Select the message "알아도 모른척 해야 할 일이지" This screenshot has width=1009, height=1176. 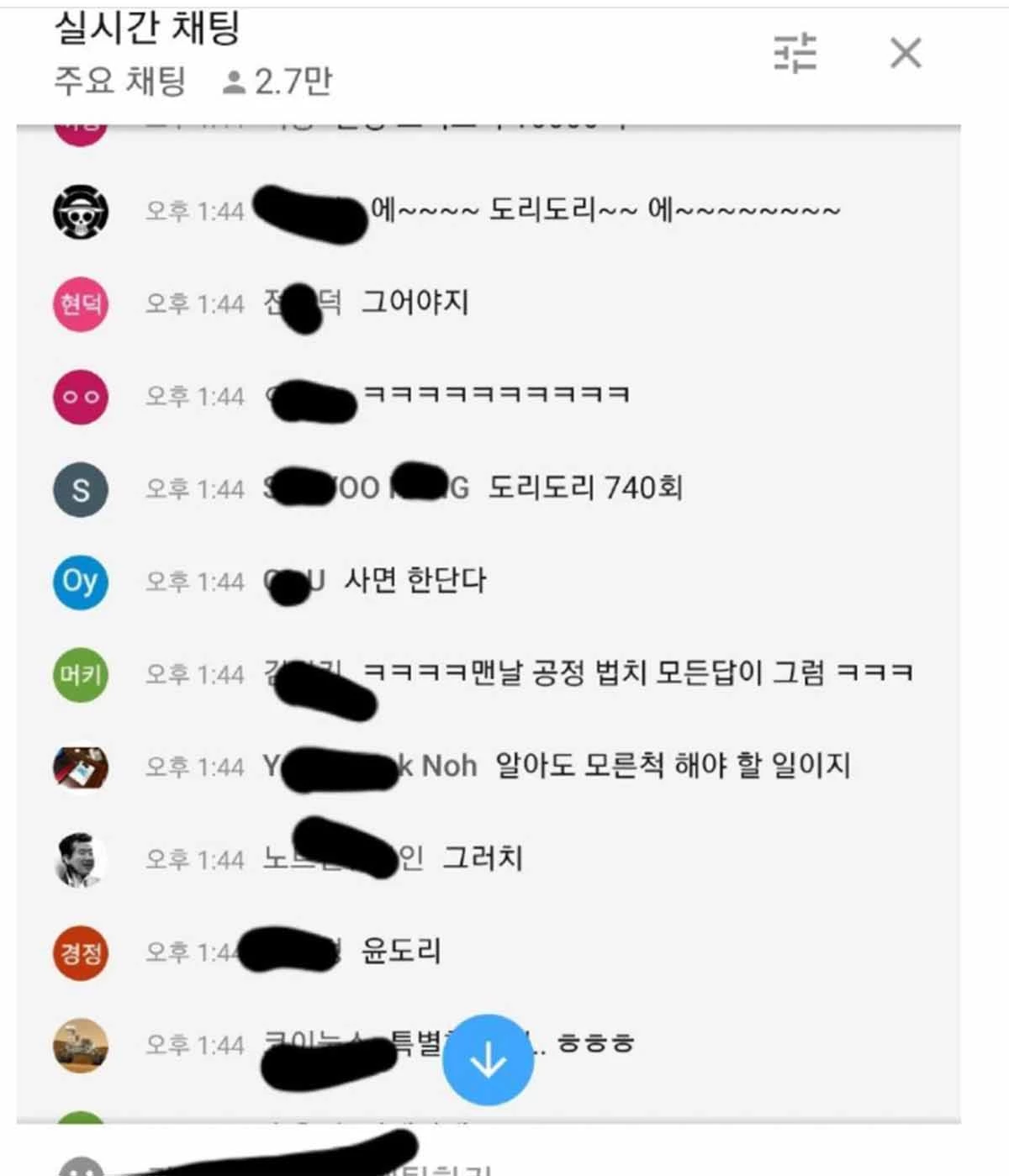click(x=673, y=766)
